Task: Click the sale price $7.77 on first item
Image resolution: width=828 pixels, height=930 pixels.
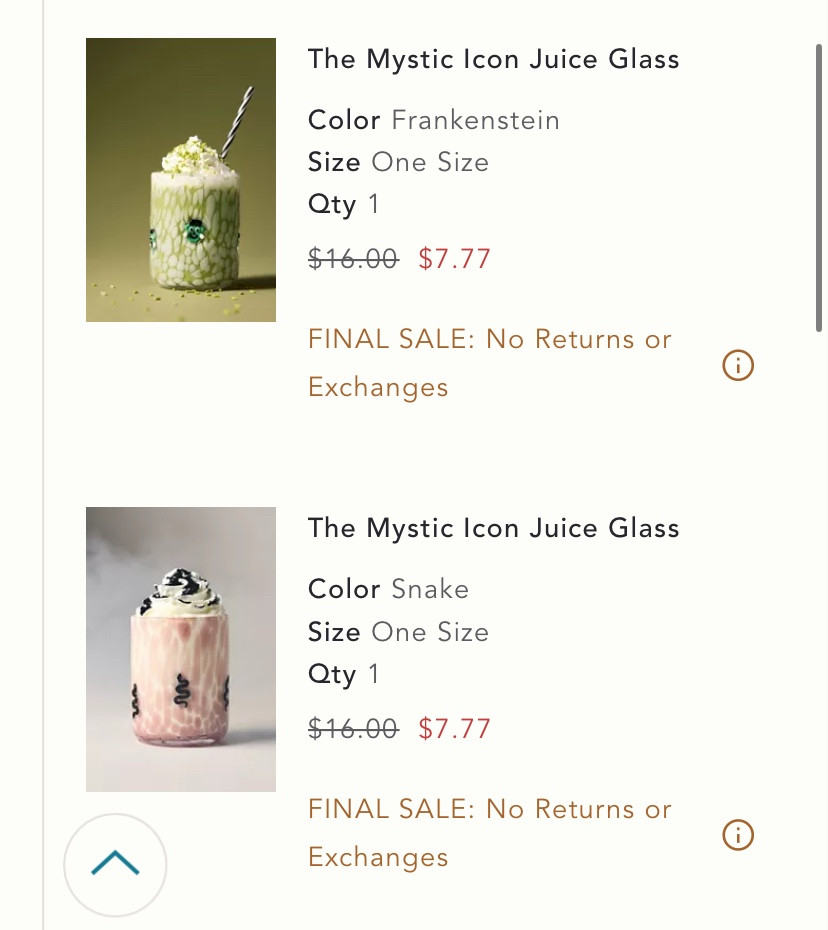Action: [x=456, y=258]
